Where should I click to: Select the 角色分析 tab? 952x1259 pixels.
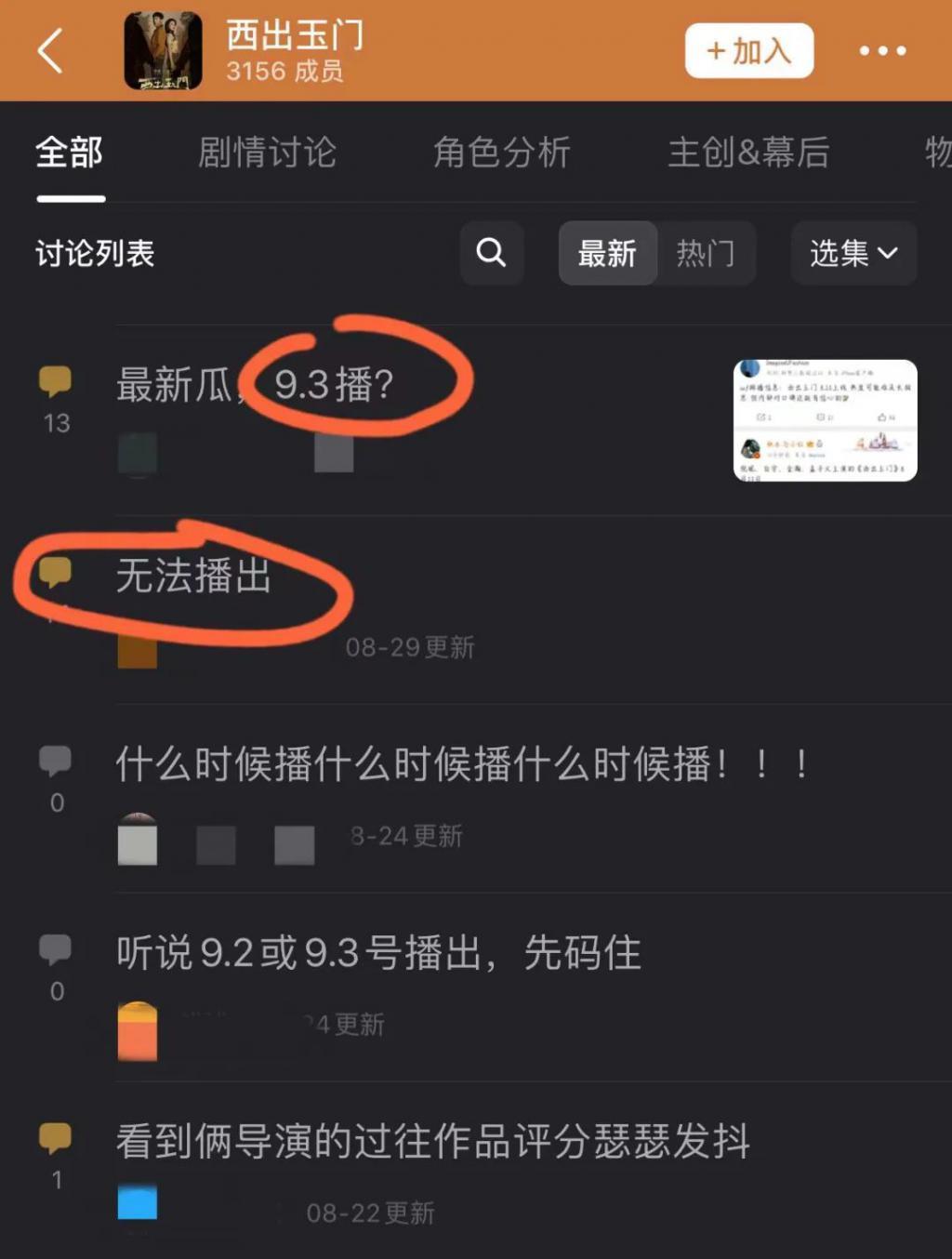coord(503,153)
